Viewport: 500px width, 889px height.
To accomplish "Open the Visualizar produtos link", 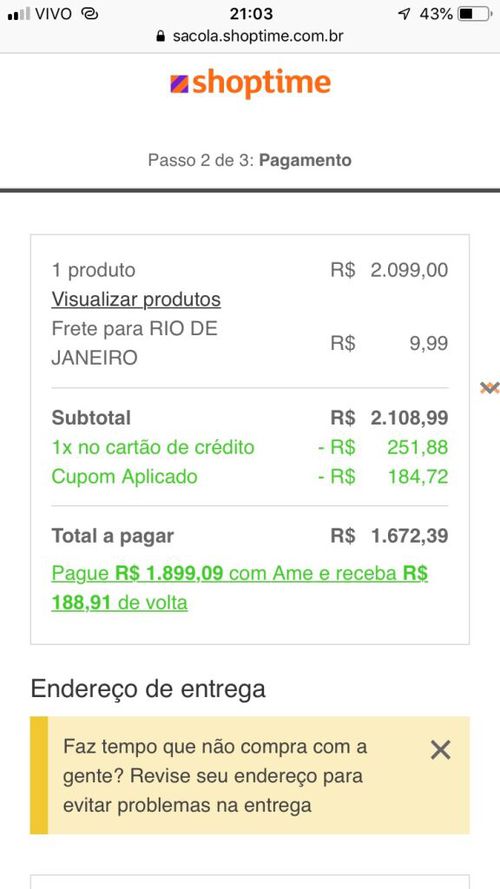I will [136, 299].
